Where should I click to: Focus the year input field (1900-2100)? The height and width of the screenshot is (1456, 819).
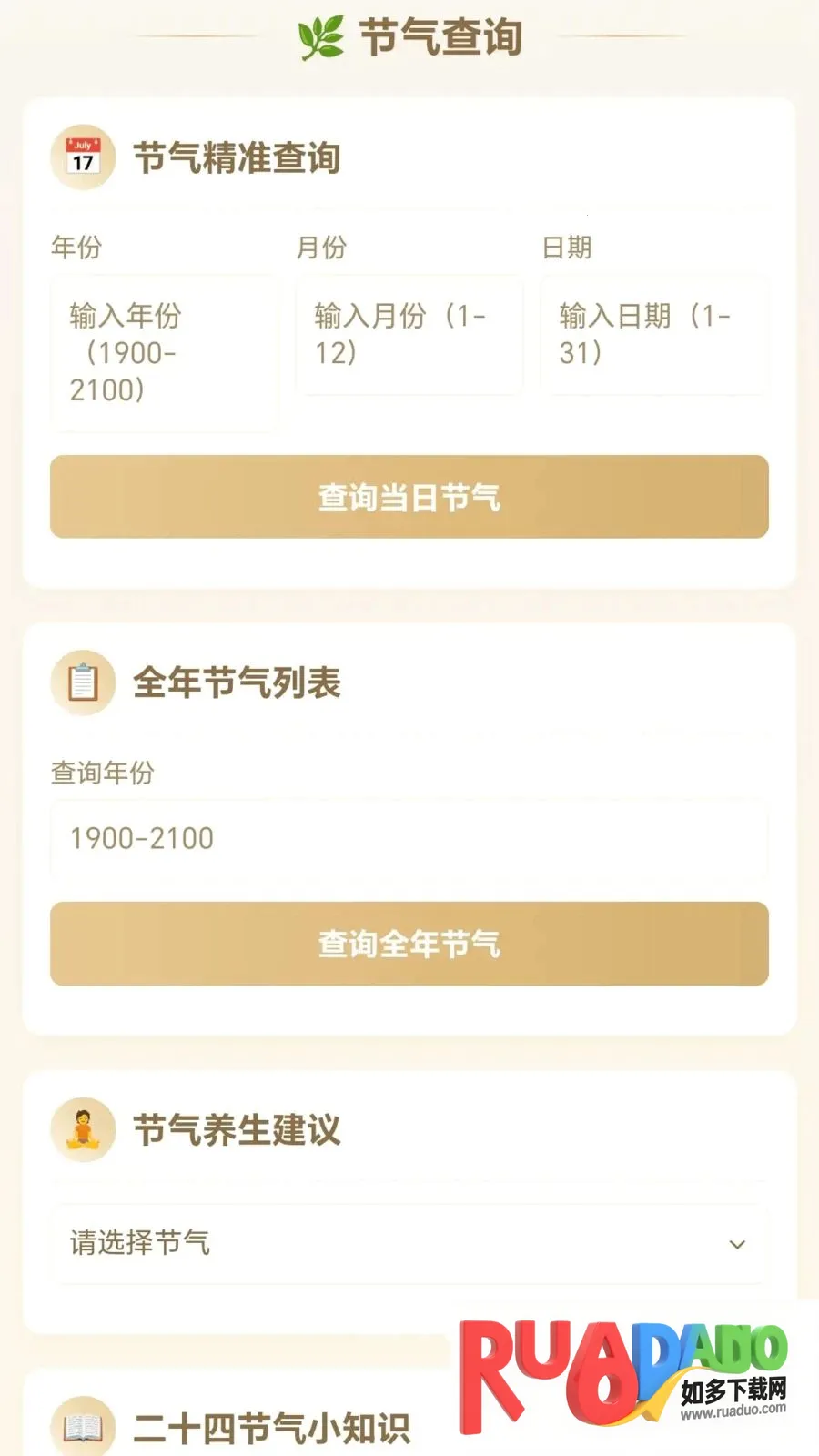click(164, 353)
